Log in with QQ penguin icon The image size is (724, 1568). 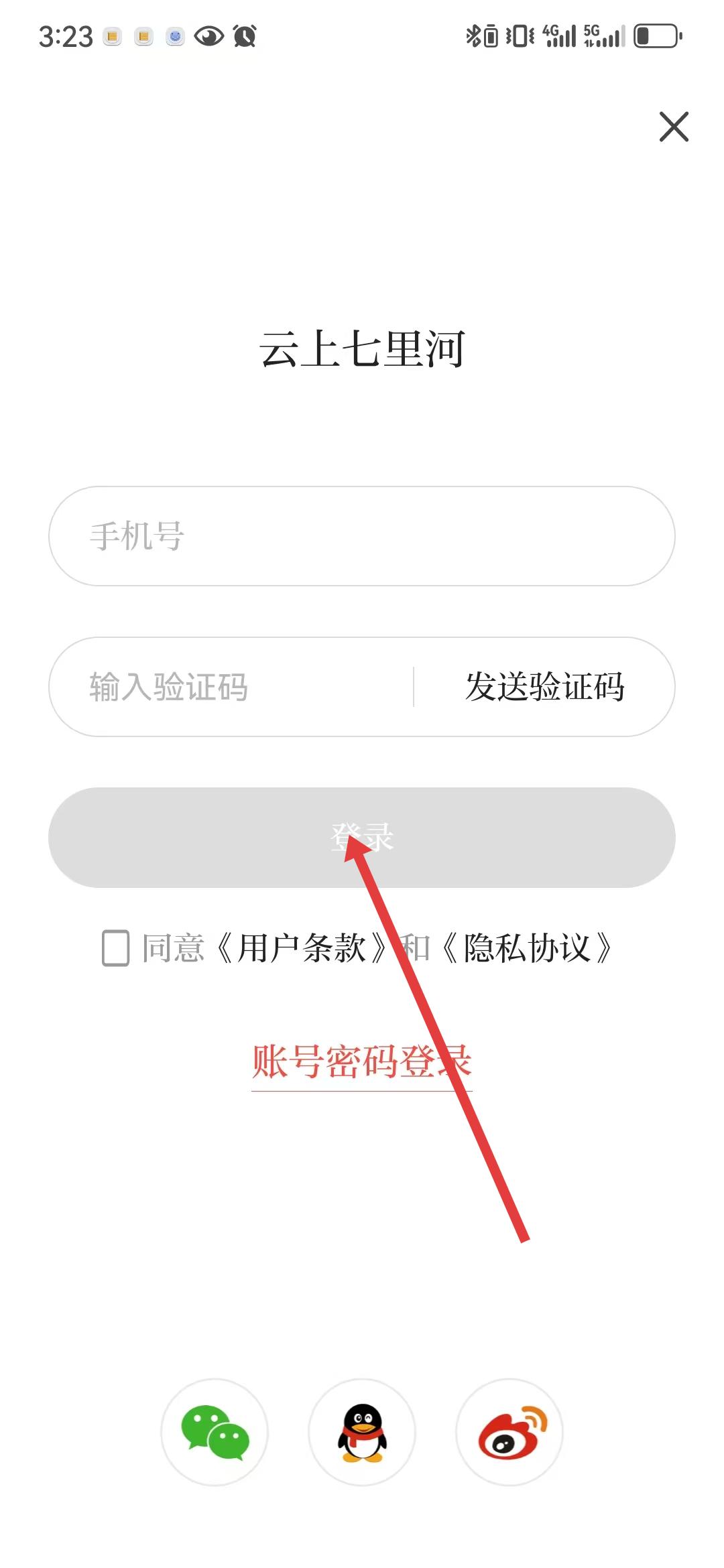(362, 1432)
